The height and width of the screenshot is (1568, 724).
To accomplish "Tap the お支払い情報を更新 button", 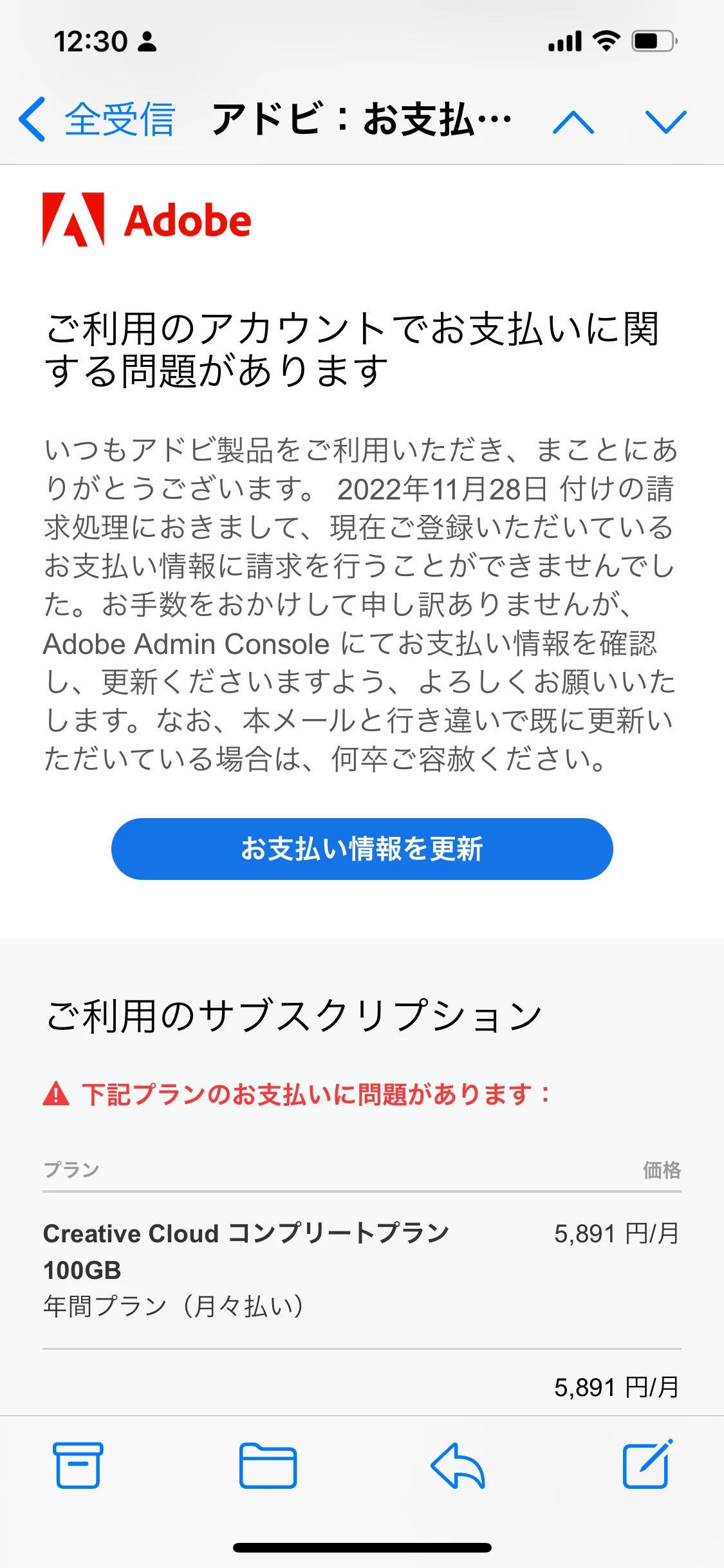I will 362,848.
